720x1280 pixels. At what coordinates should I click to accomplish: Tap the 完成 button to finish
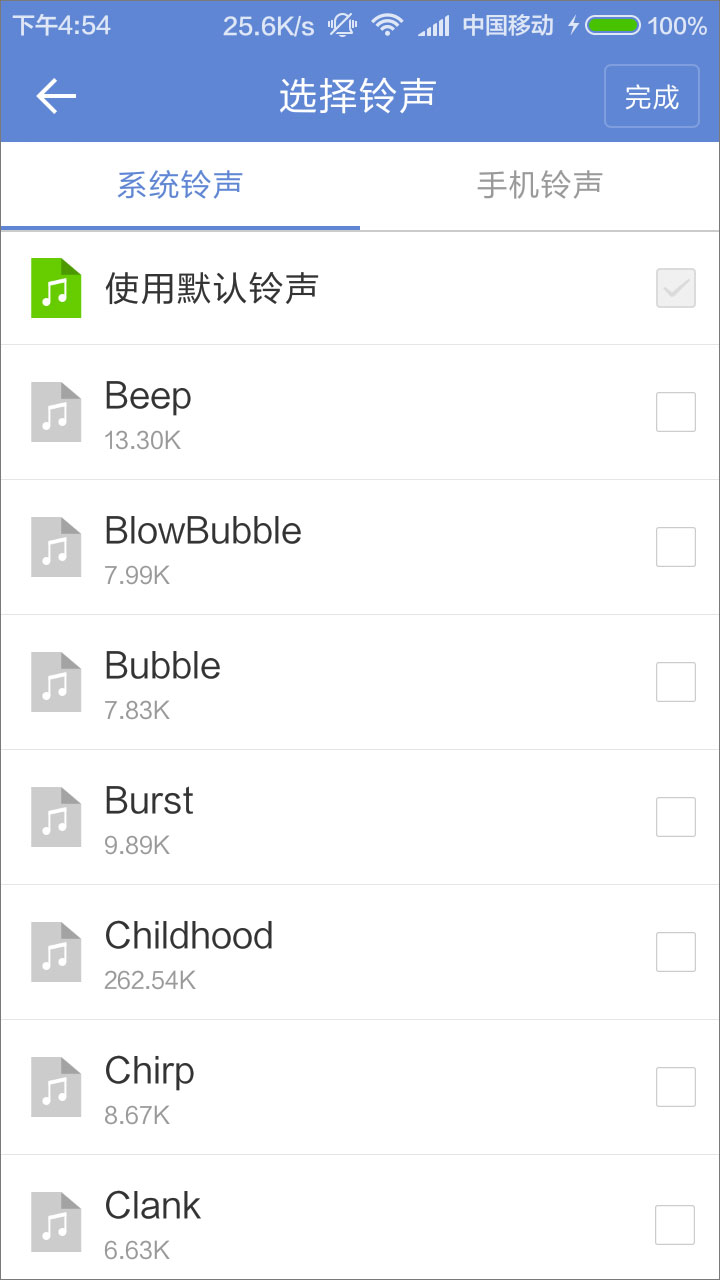(652, 95)
